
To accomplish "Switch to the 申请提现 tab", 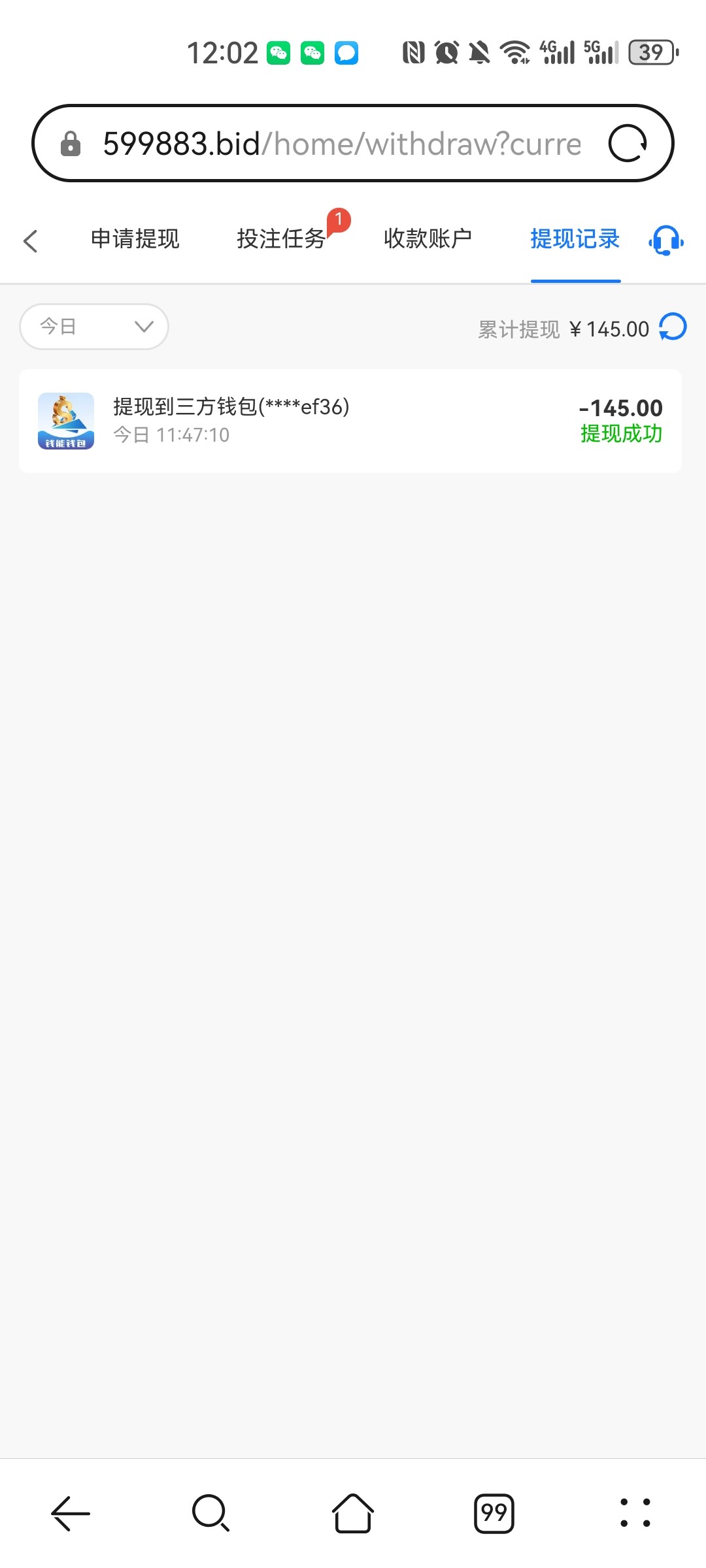I will [x=135, y=239].
